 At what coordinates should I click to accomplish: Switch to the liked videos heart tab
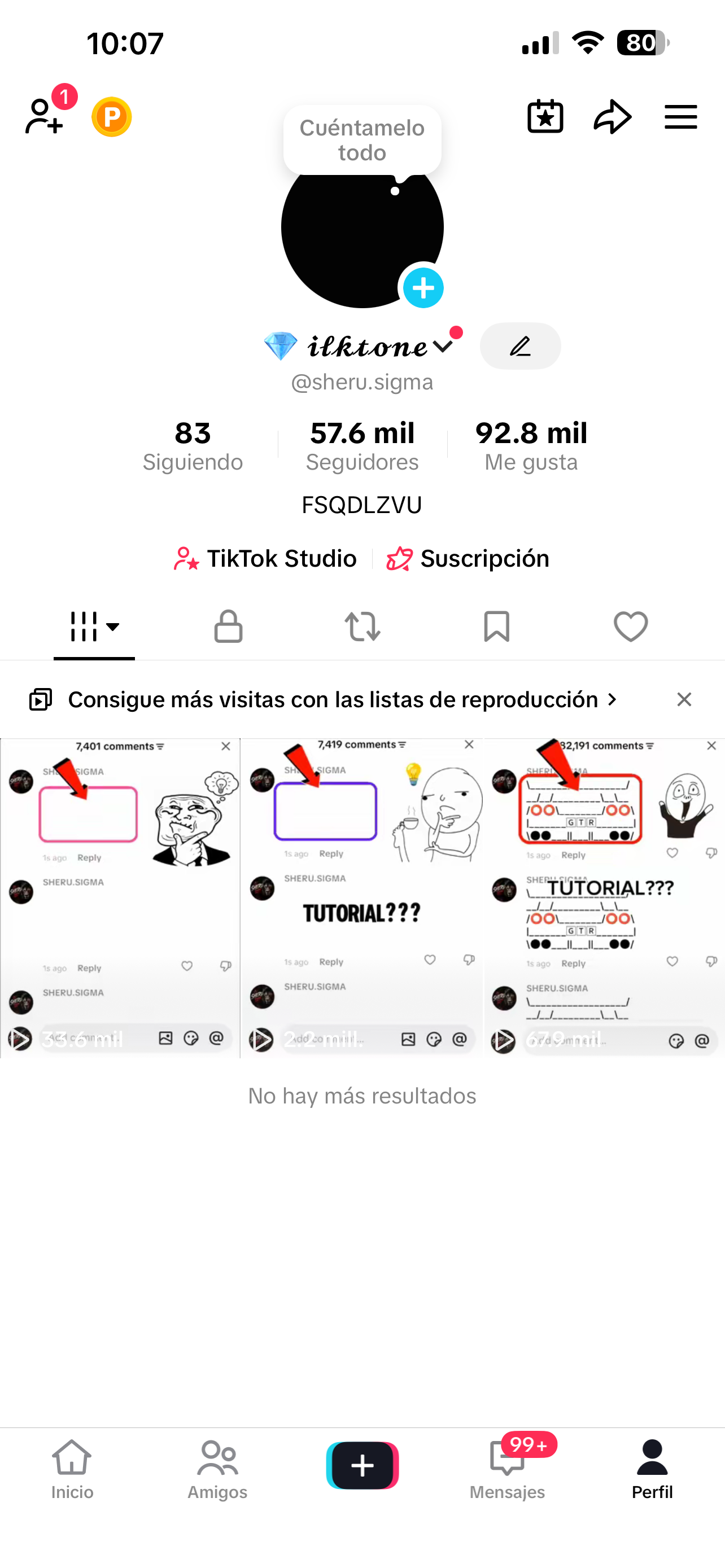click(x=631, y=627)
